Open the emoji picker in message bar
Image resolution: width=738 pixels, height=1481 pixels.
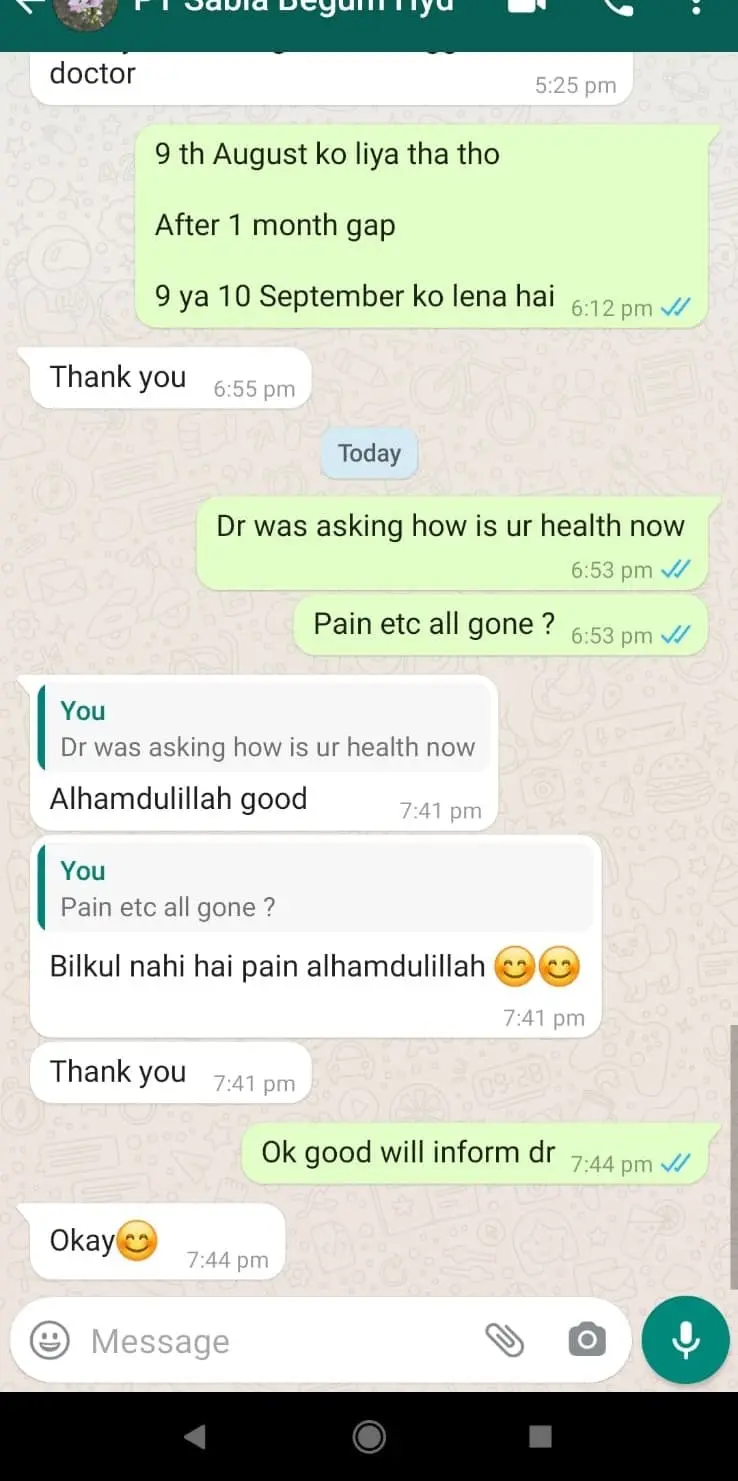(50, 1340)
